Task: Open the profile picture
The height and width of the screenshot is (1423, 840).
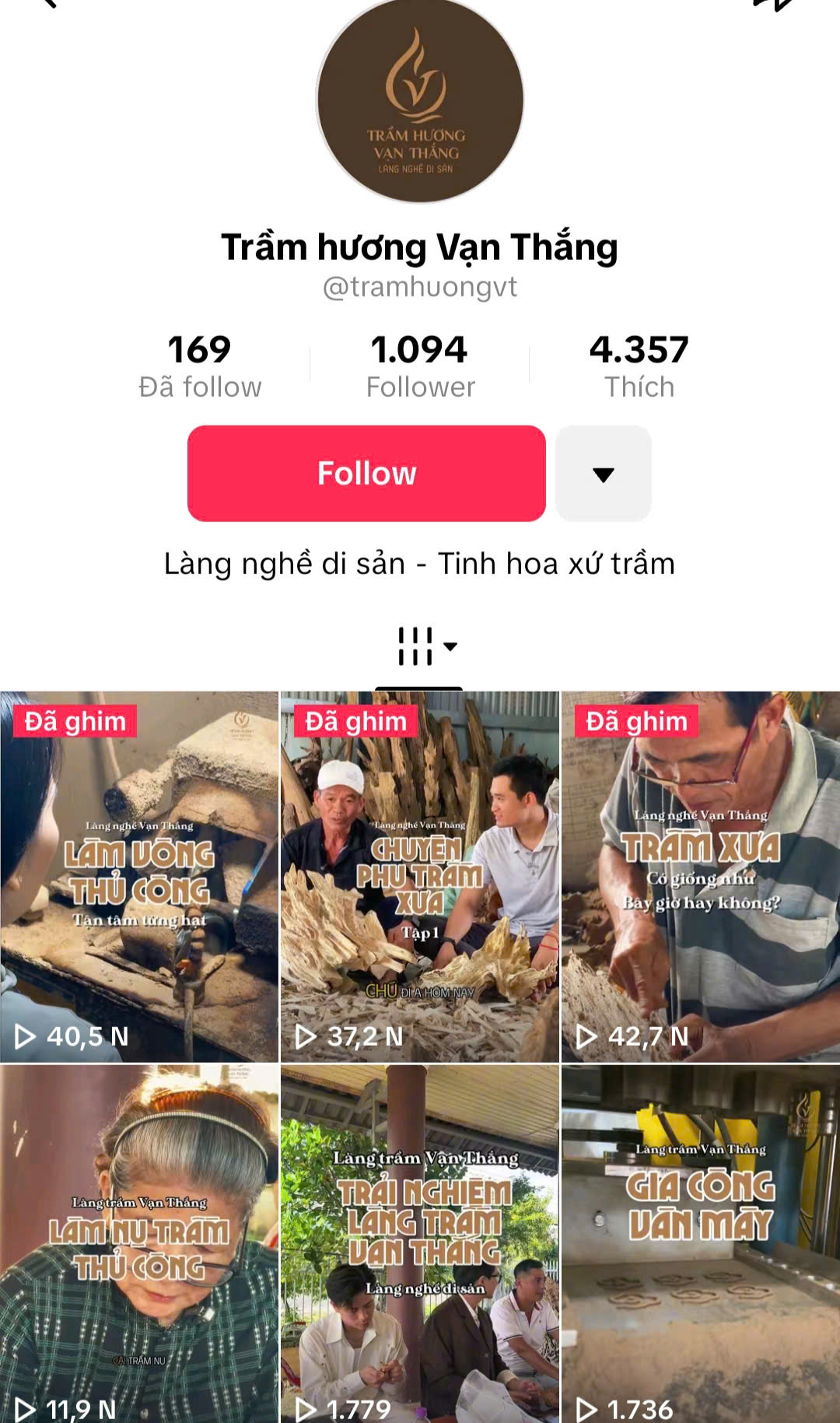Action: [x=419, y=100]
